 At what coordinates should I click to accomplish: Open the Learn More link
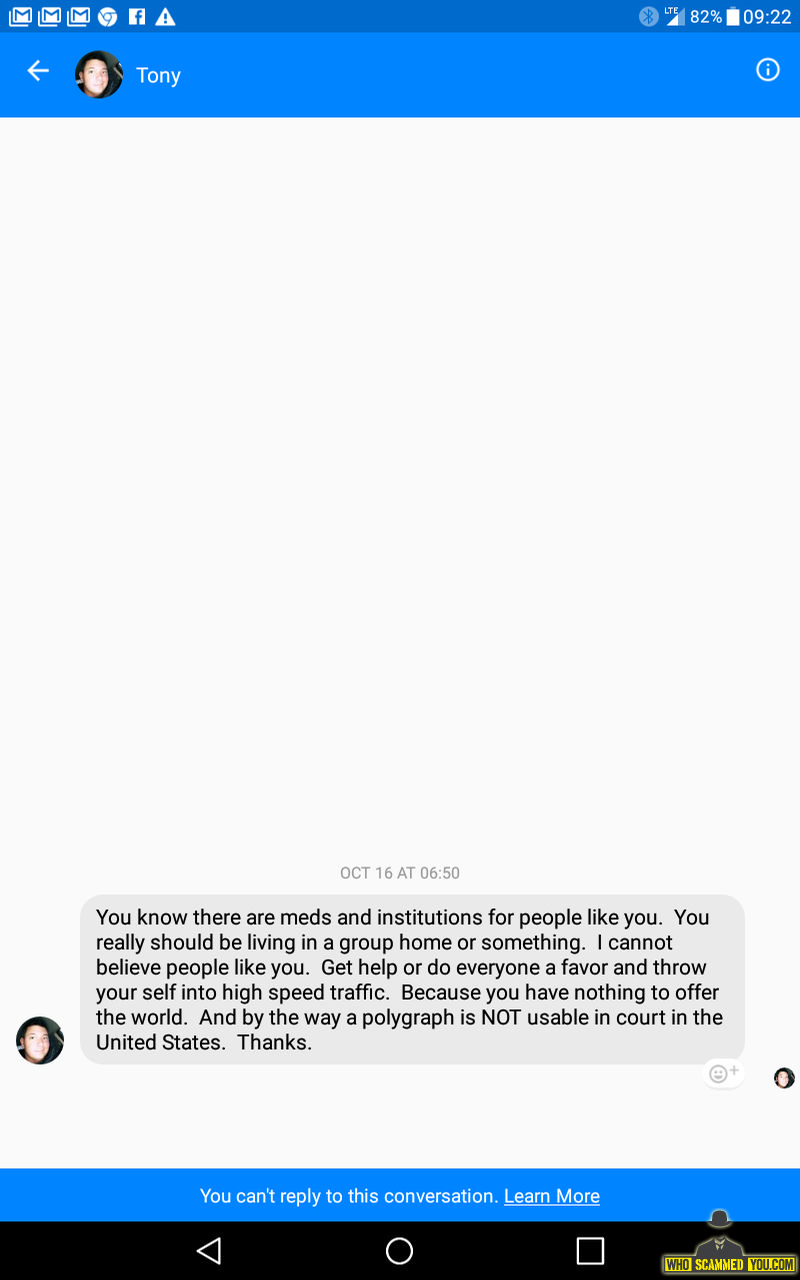(x=552, y=1196)
